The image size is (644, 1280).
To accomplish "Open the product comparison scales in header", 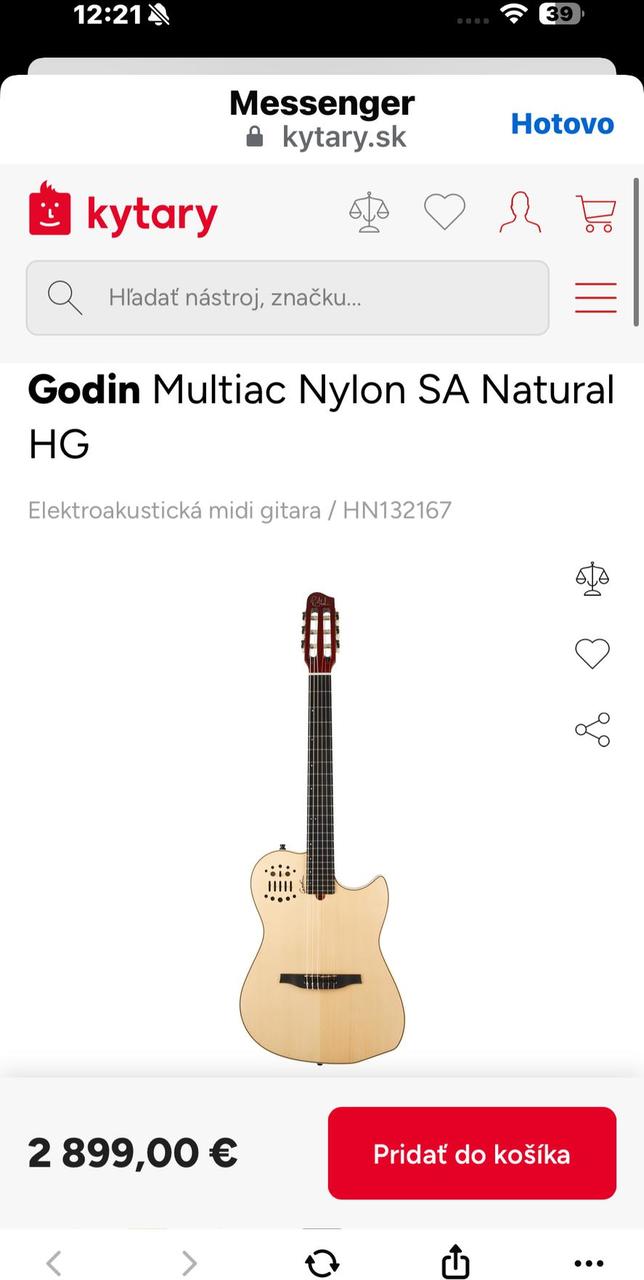I will [x=368, y=212].
